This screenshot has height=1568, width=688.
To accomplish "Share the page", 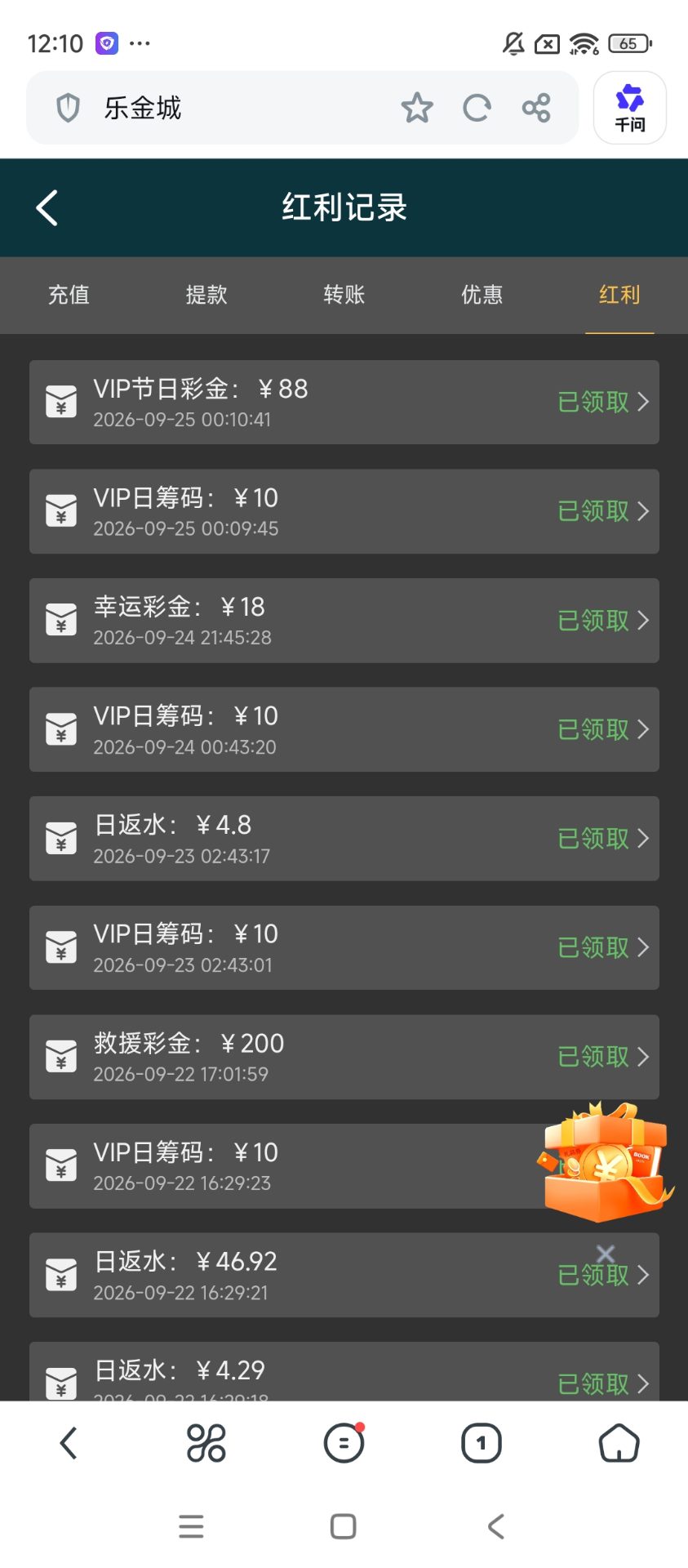I will (536, 108).
